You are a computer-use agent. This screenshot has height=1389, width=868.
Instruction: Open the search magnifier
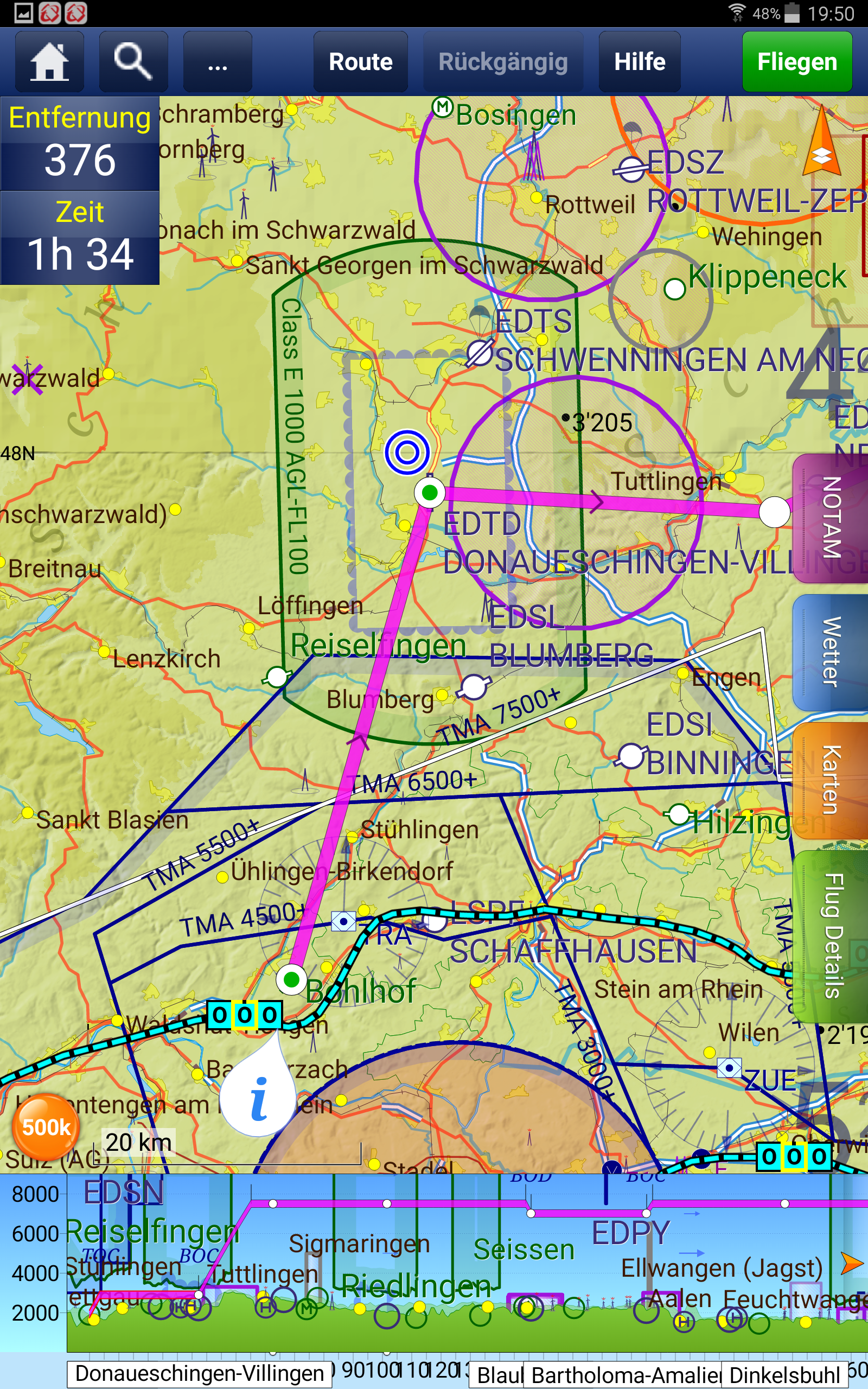click(133, 61)
